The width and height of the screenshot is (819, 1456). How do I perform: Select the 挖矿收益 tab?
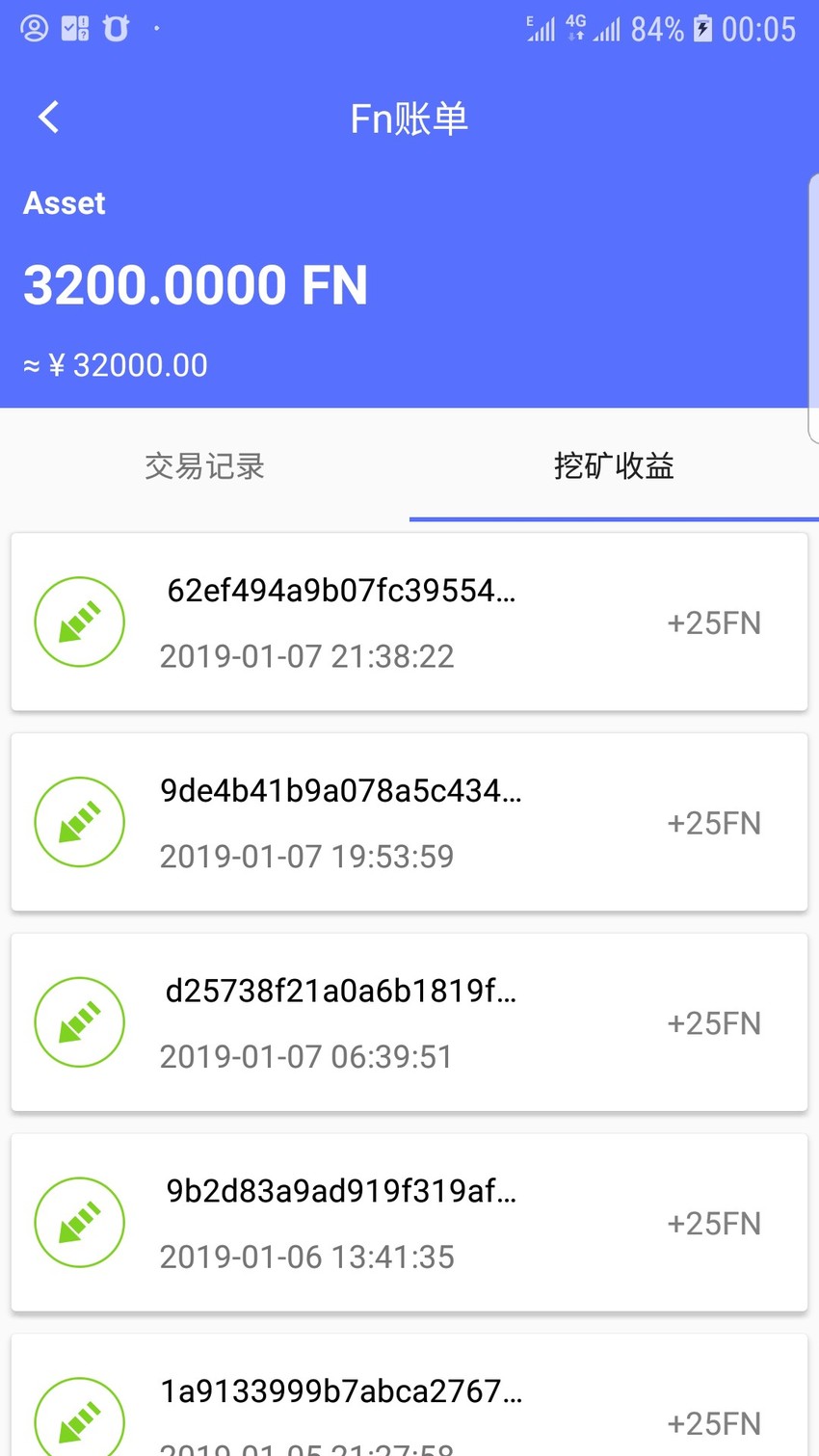click(x=614, y=466)
